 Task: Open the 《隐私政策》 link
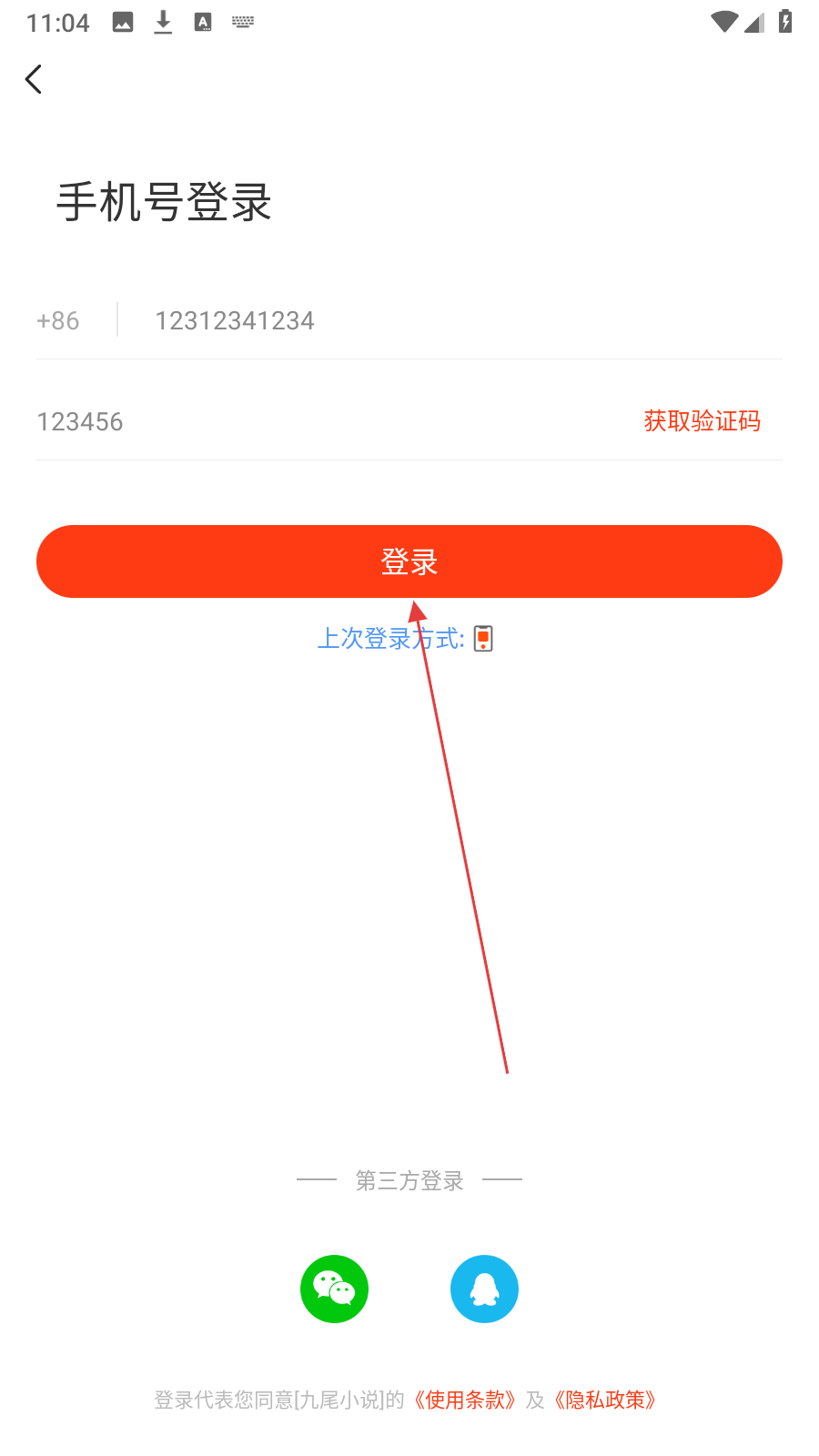tap(605, 1400)
